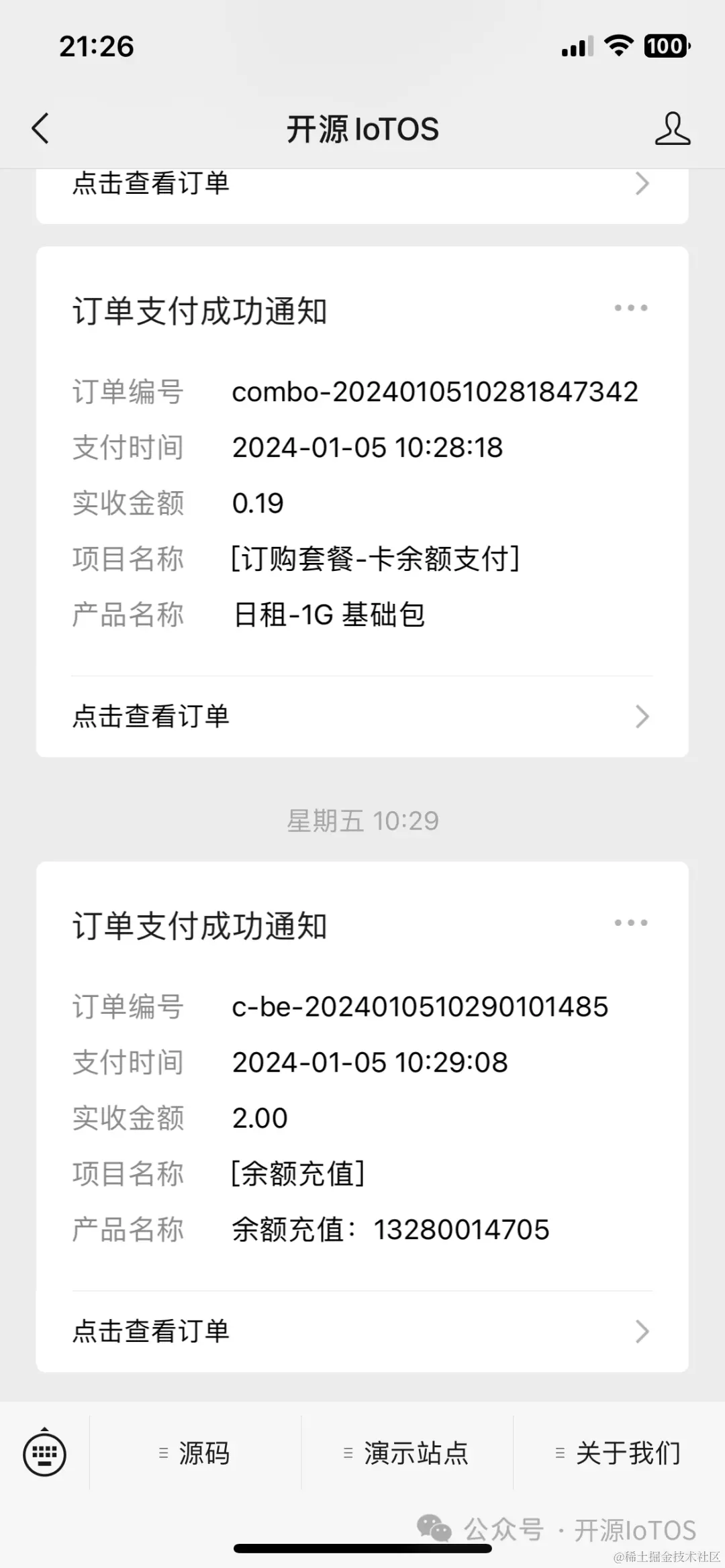The image size is (725, 1568).
Task: Expand the submenu beside 关于我们
Action: (x=559, y=1453)
